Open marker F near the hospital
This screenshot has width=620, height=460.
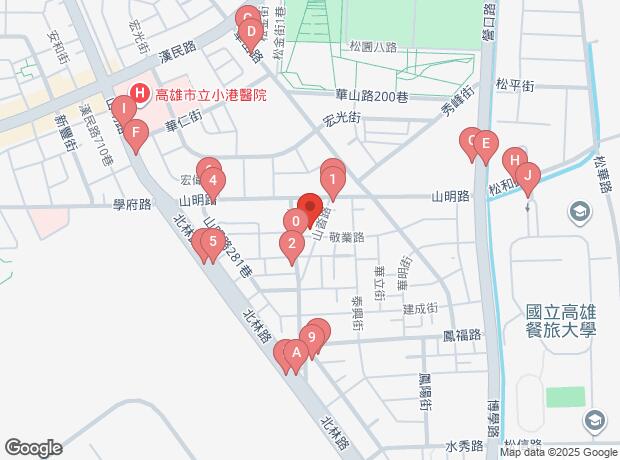(137, 132)
